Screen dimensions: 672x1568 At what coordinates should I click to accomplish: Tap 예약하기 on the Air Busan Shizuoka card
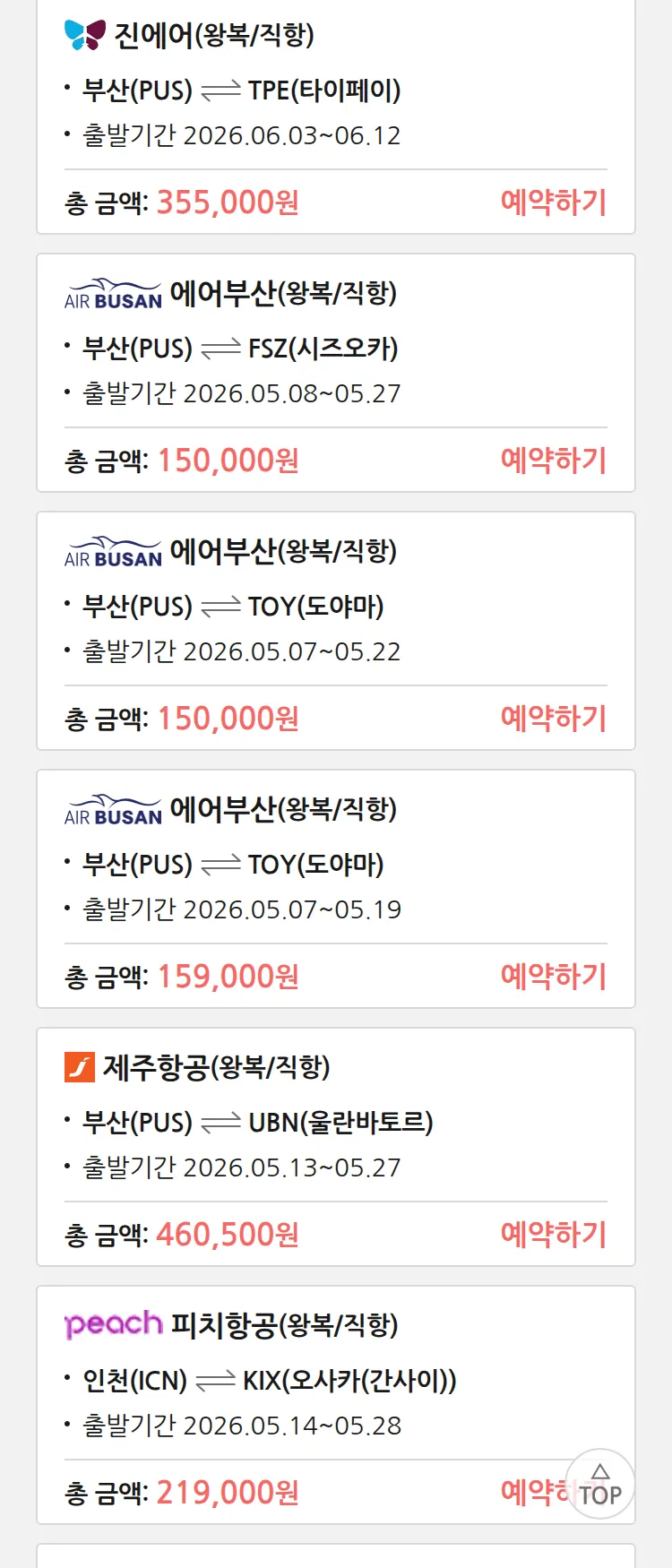pyautogui.click(x=553, y=461)
